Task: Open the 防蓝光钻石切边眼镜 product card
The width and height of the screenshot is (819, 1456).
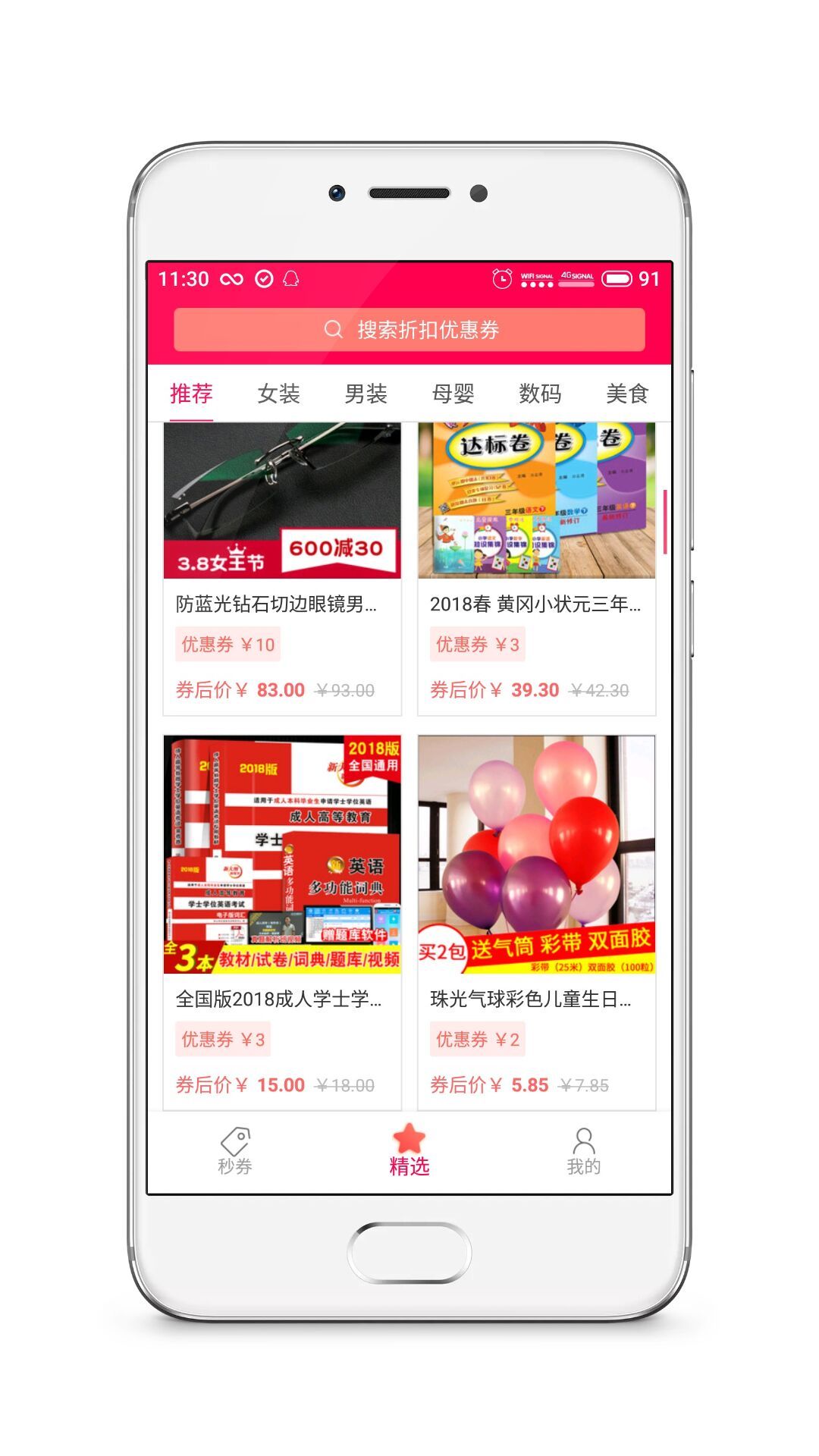Action: point(282,569)
